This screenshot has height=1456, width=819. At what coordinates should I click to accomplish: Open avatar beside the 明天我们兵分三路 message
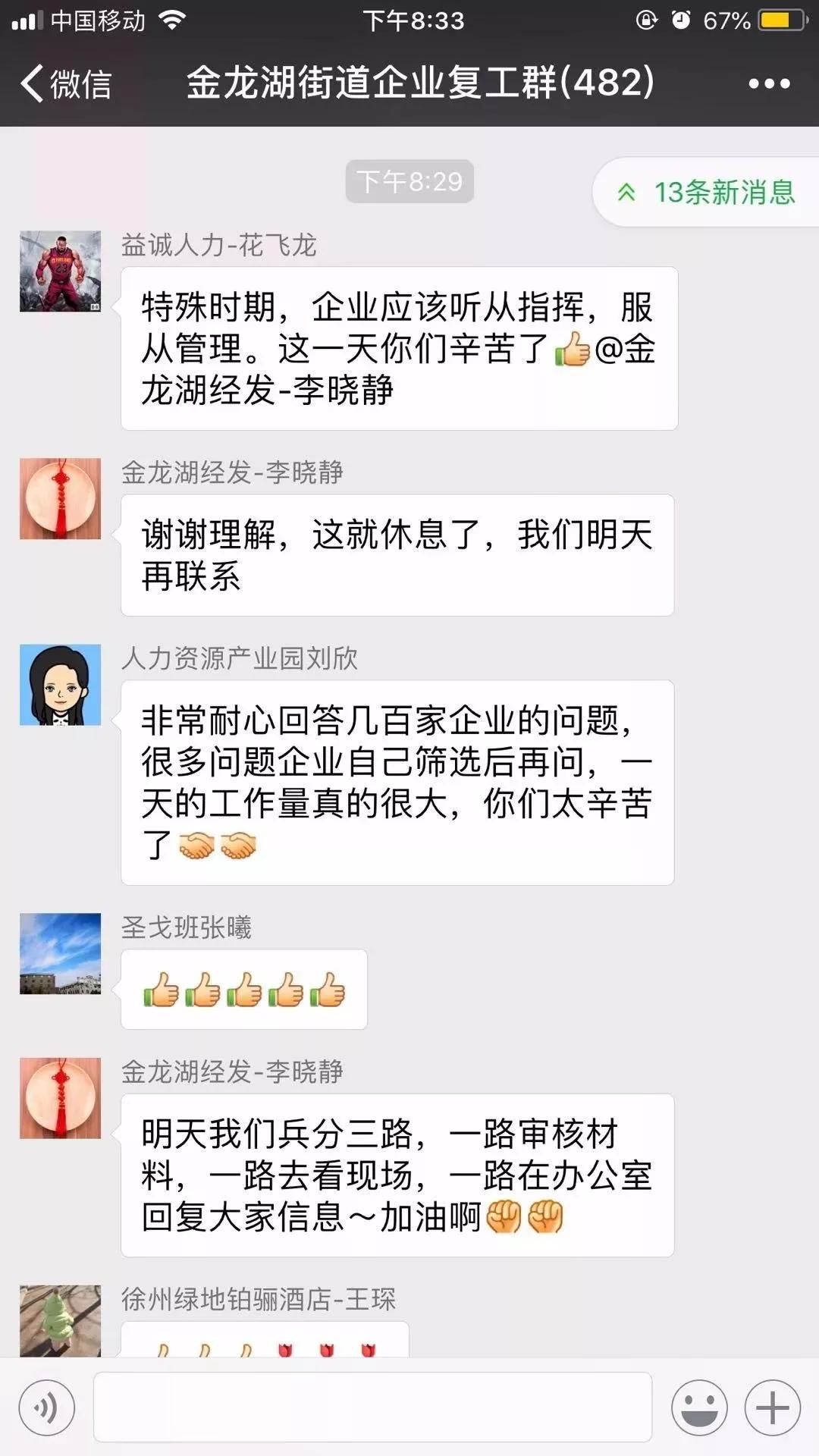(x=60, y=1098)
